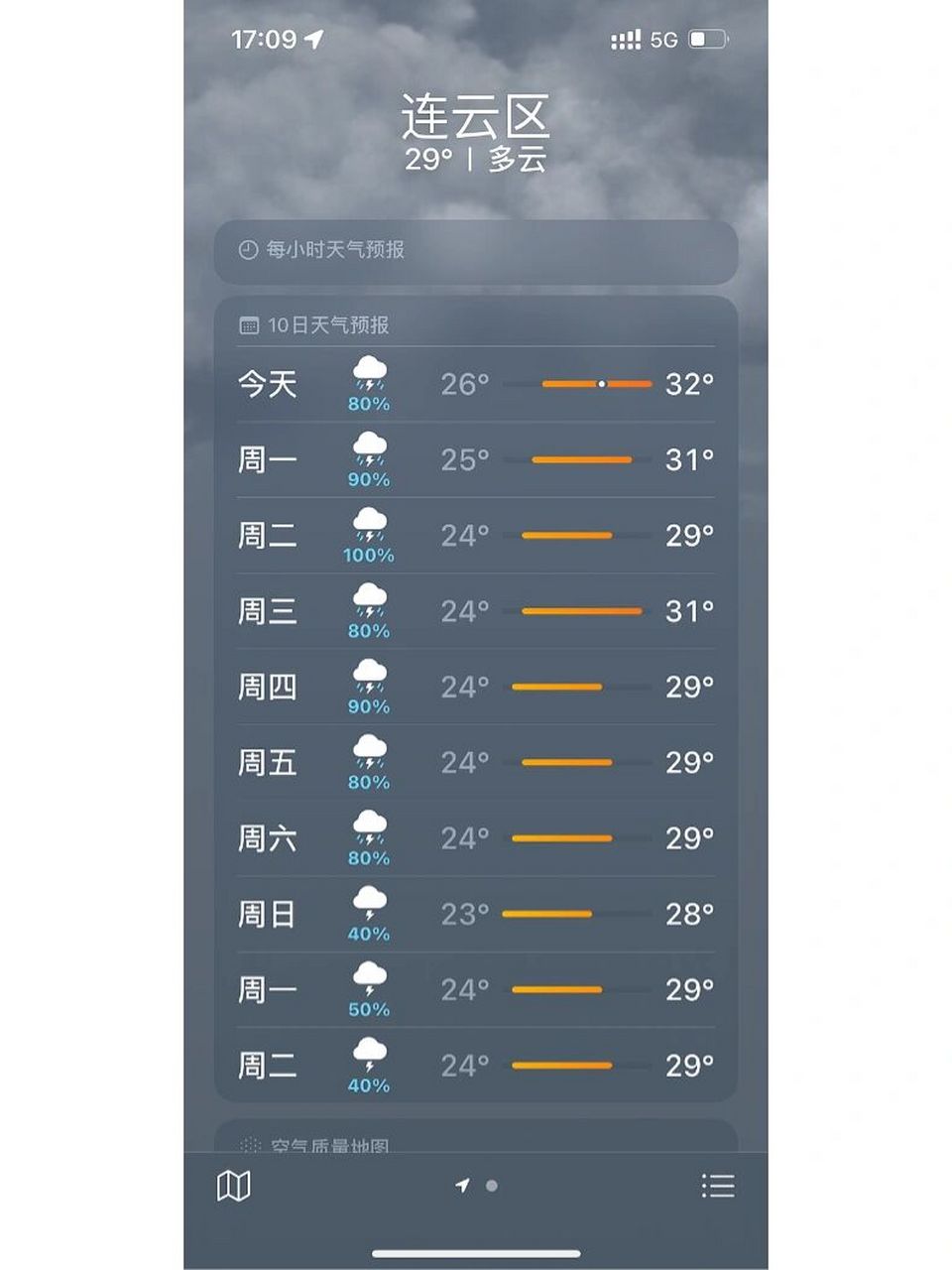Screen dimensions: 952x1270
Task: Tap the 周二 storm icon showing 100%
Action: click(x=370, y=527)
